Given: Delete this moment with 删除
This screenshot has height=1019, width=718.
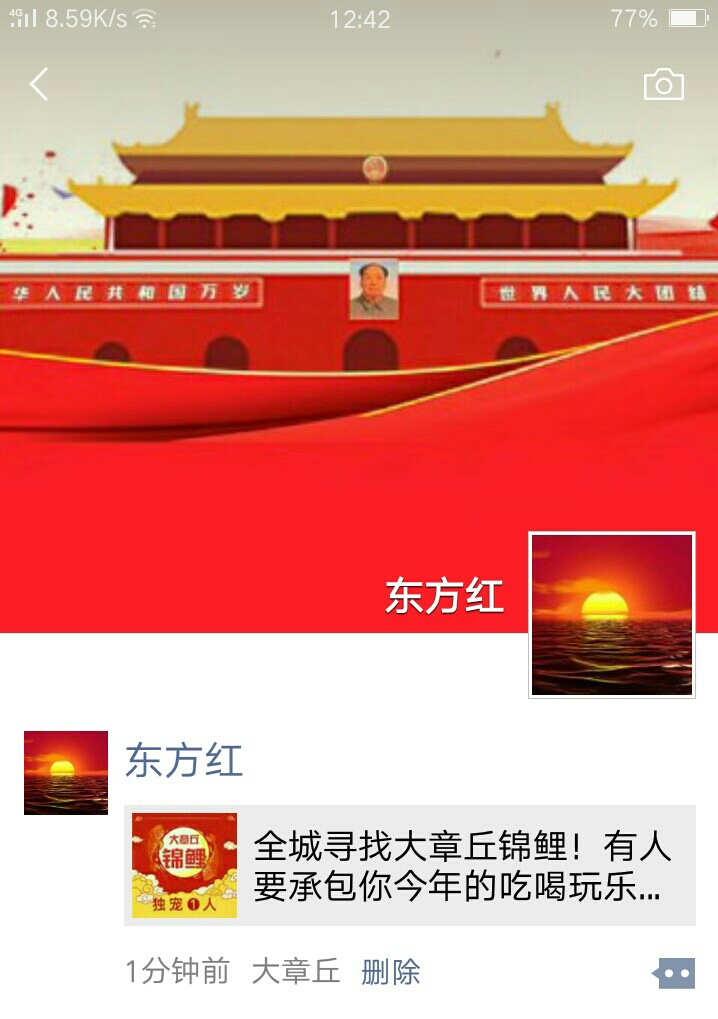Looking at the screenshot, I should [x=390, y=971].
